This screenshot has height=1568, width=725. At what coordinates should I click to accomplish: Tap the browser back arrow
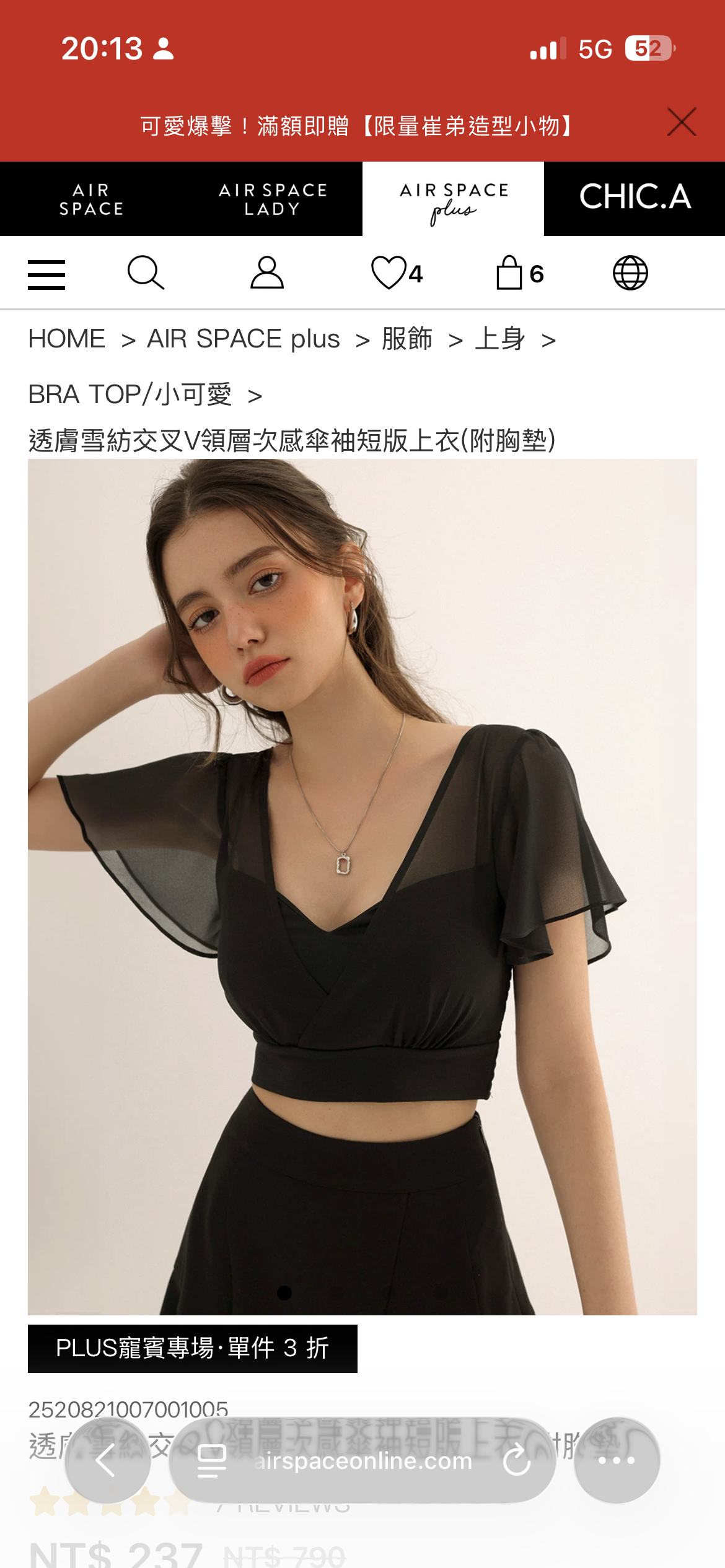[x=108, y=1460]
